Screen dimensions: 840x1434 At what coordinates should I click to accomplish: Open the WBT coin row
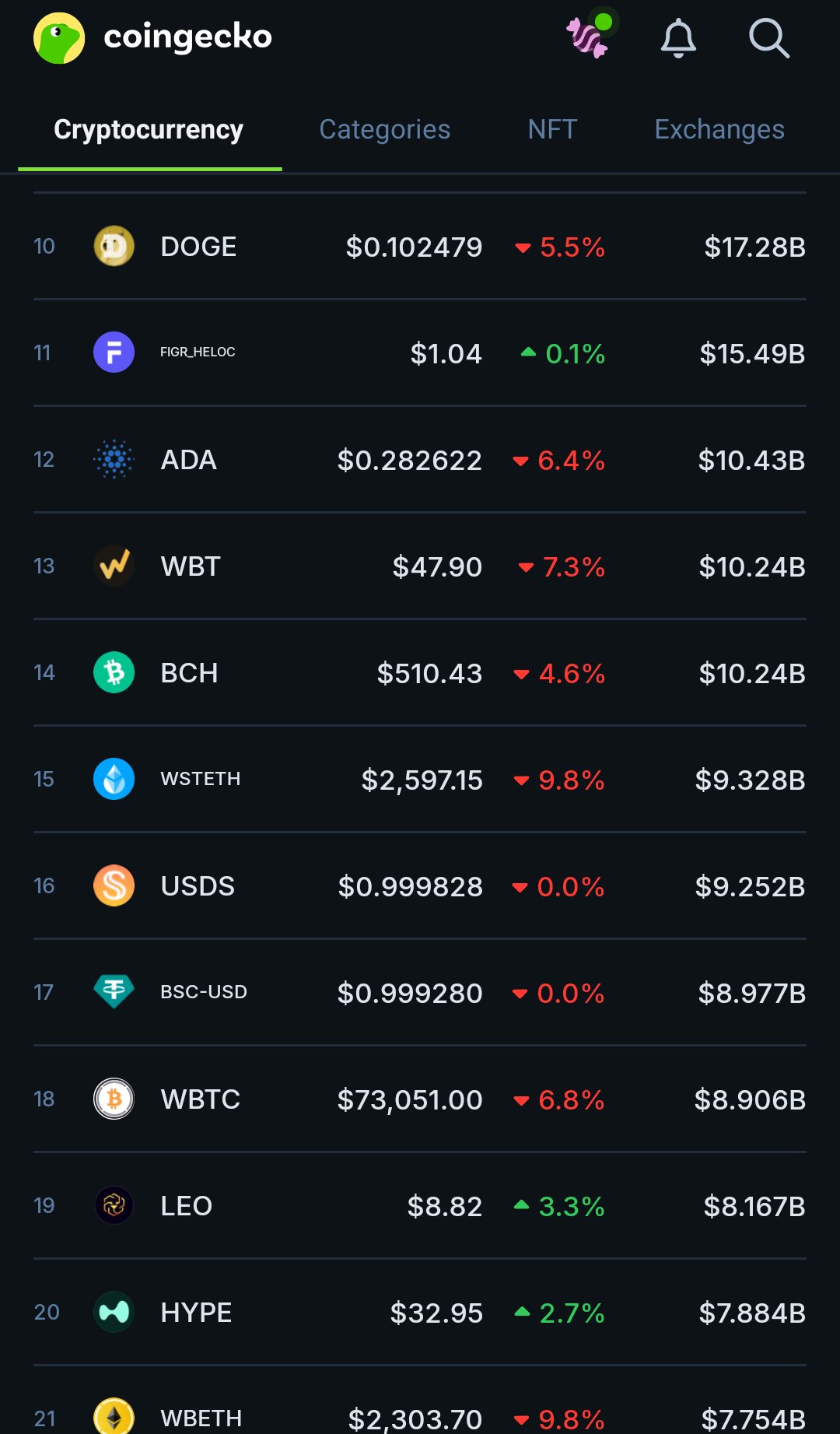420,566
